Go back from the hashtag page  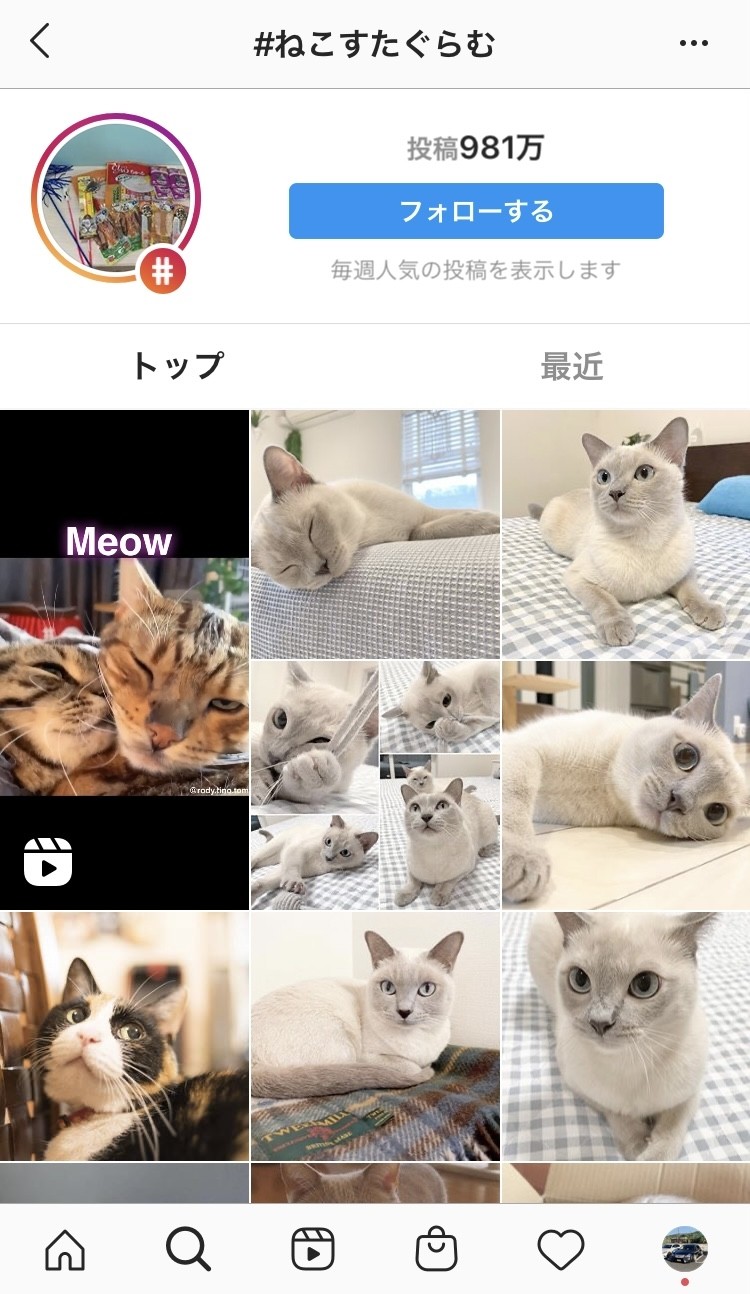(40, 43)
